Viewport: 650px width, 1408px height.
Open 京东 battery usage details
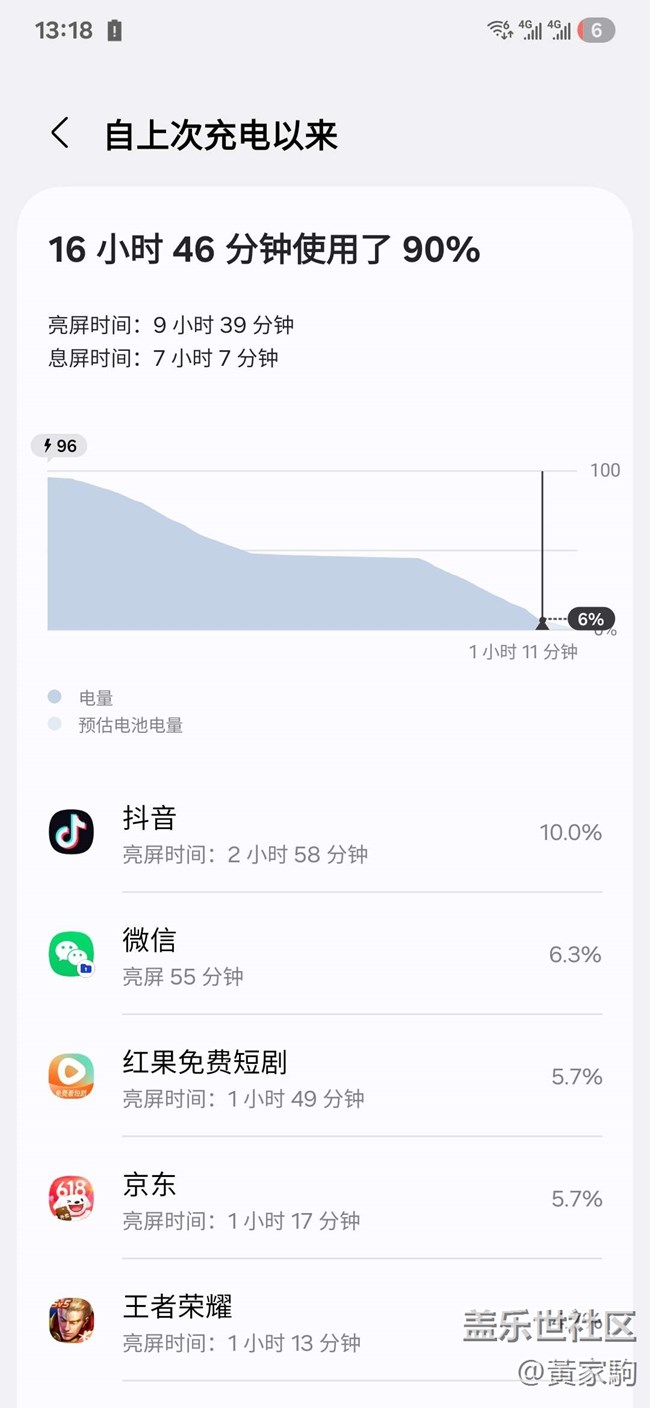pos(325,1198)
